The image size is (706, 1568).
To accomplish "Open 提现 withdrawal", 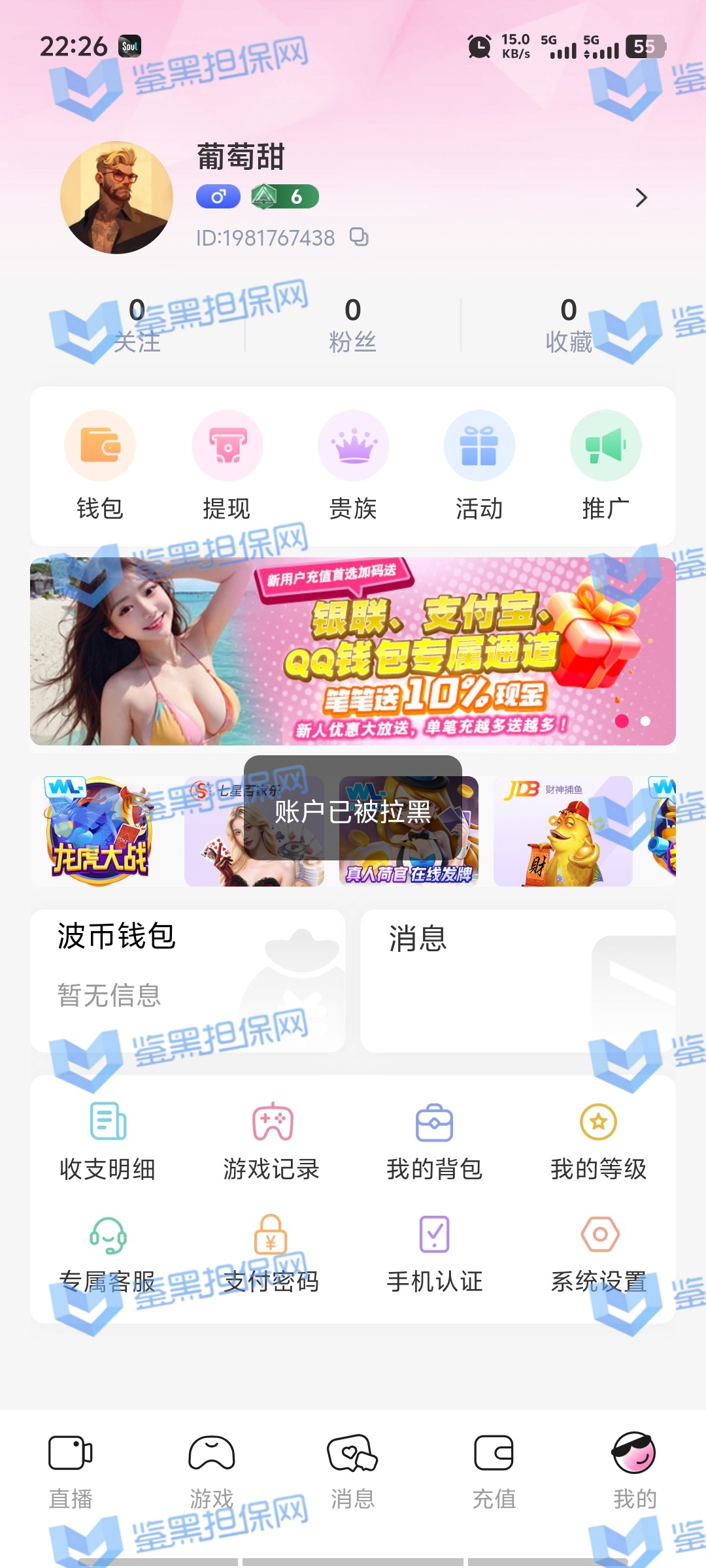I will point(226,465).
